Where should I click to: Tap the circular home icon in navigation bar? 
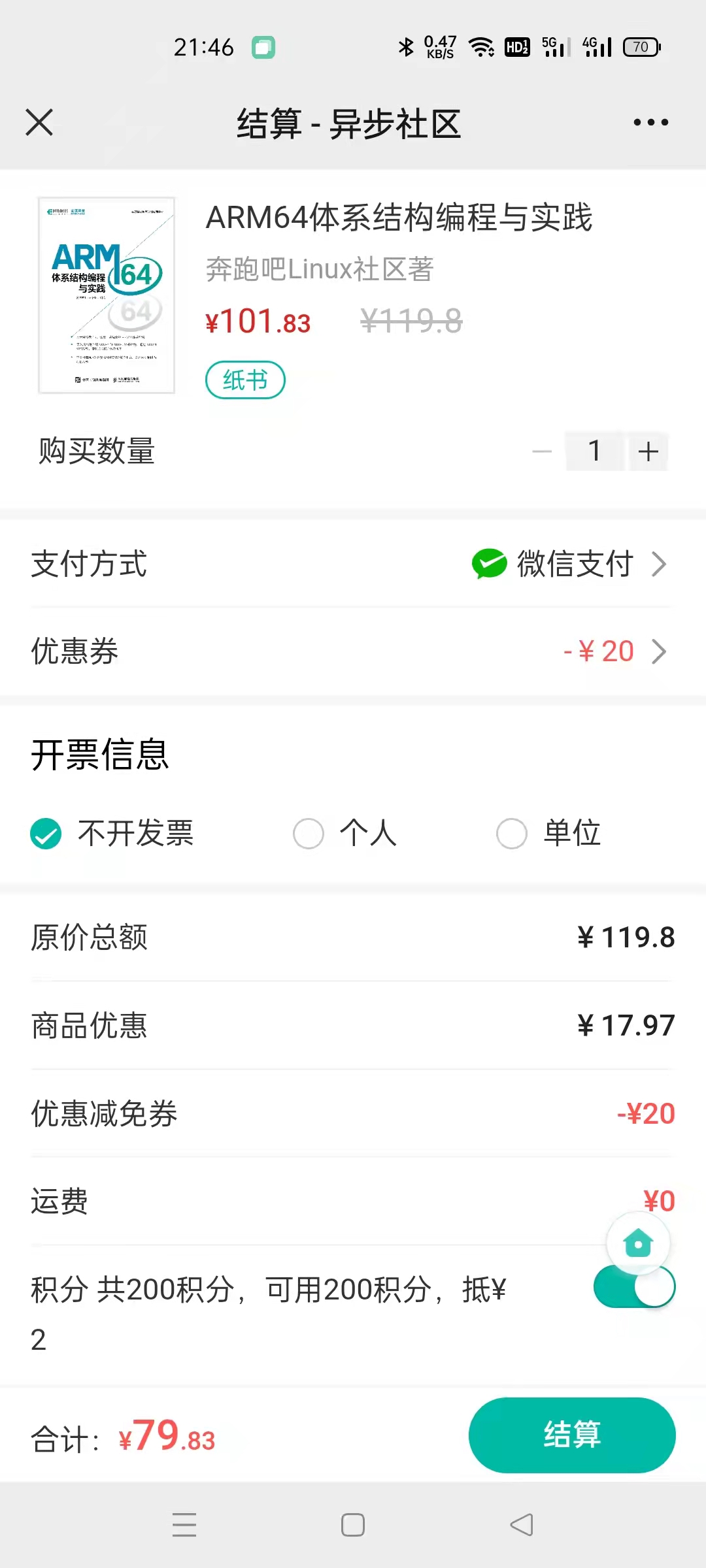tap(353, 1524)
